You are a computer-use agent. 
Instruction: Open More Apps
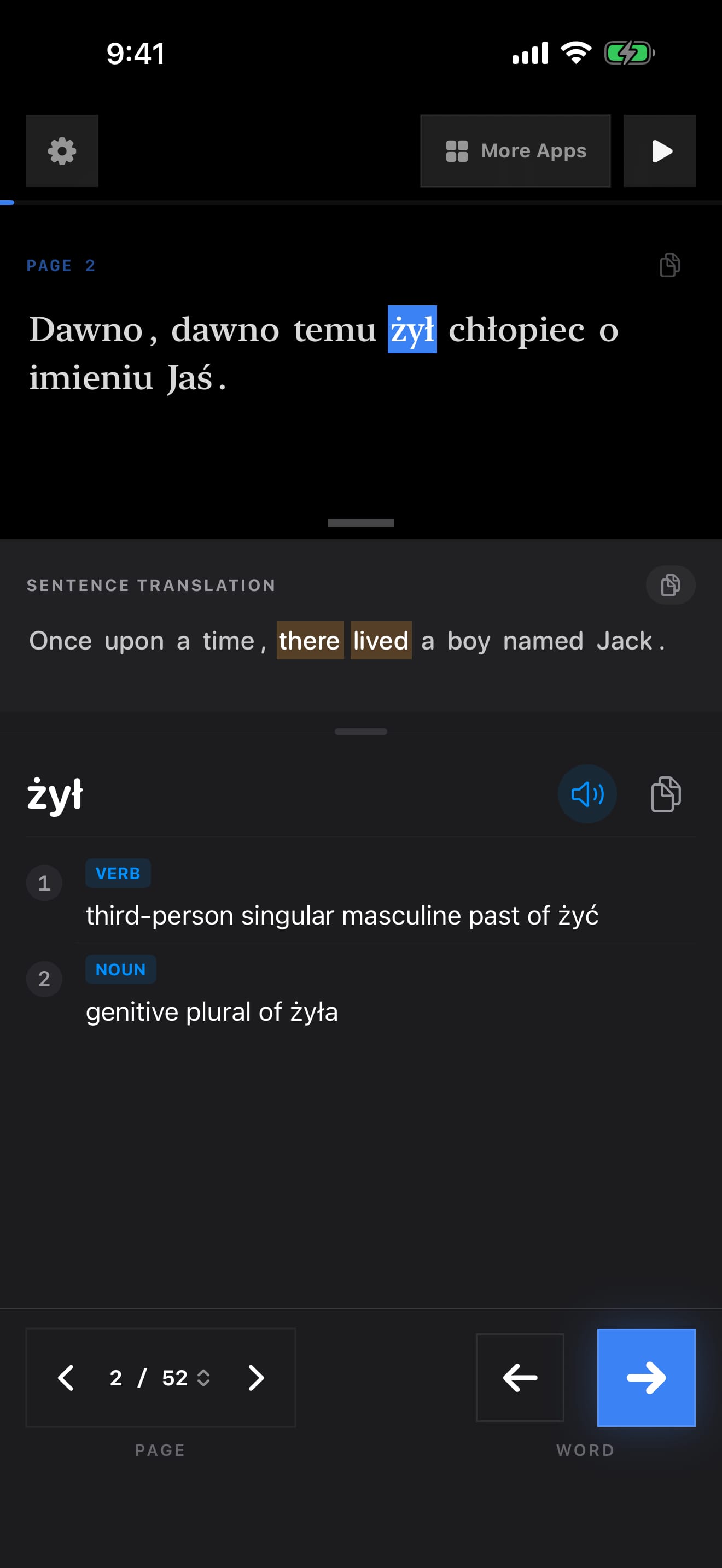[515, 151]
